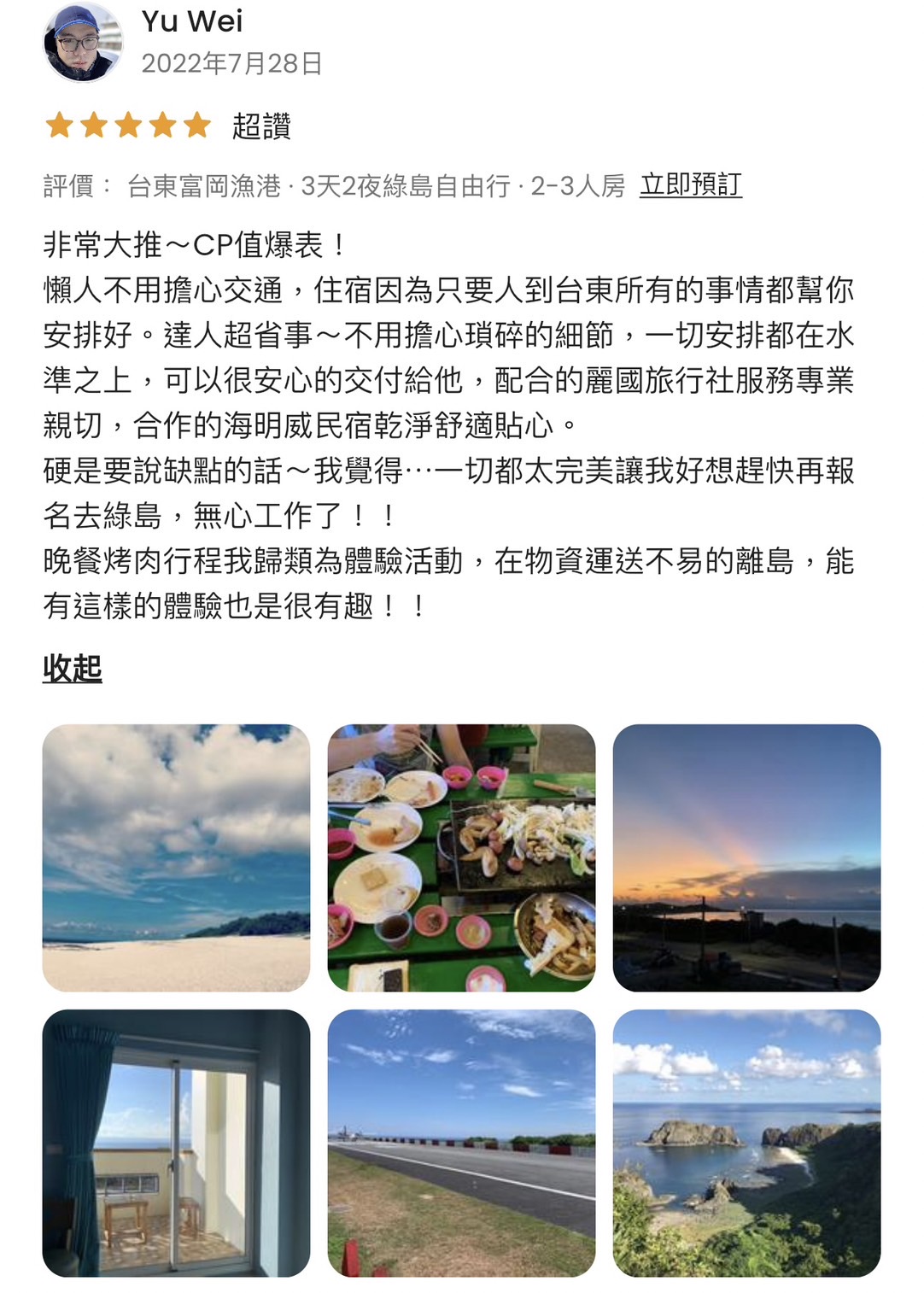The height and width of the screenshot is (1293, 924).
Task: Open the coastal rock islands photo
Action: pyautogui.click(x=746, y=1143)
